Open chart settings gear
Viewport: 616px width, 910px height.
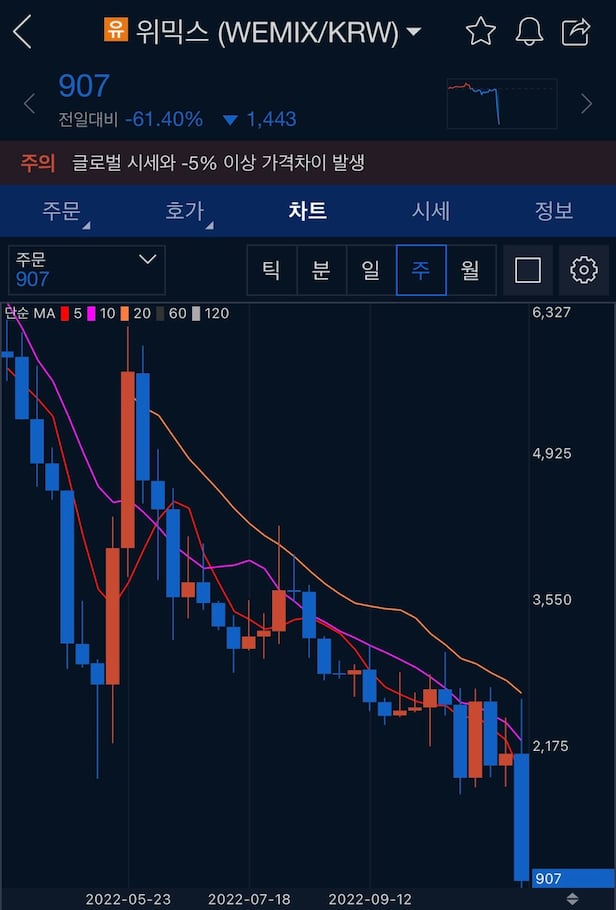click(583, 270)
